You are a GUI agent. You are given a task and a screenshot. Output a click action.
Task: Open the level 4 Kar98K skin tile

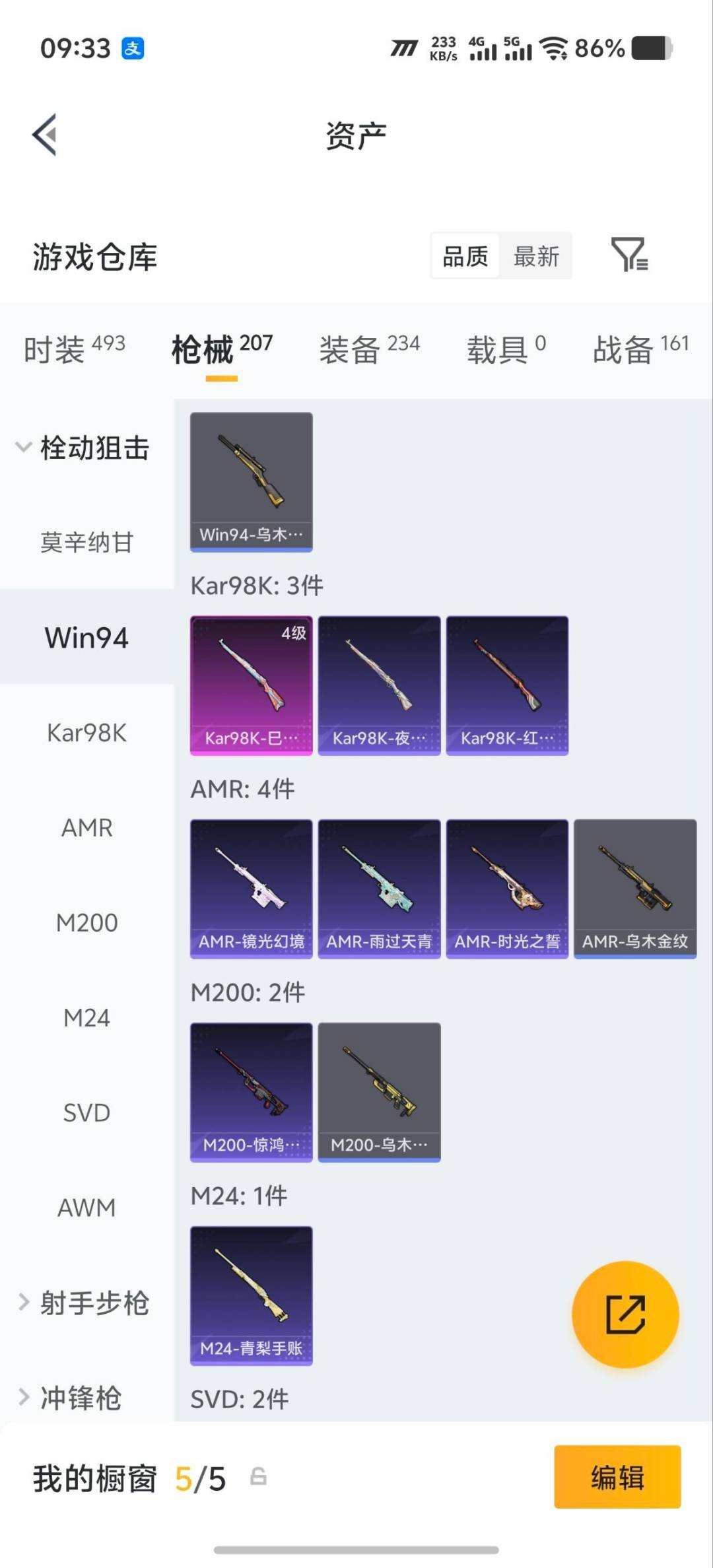tap(251, 685)
